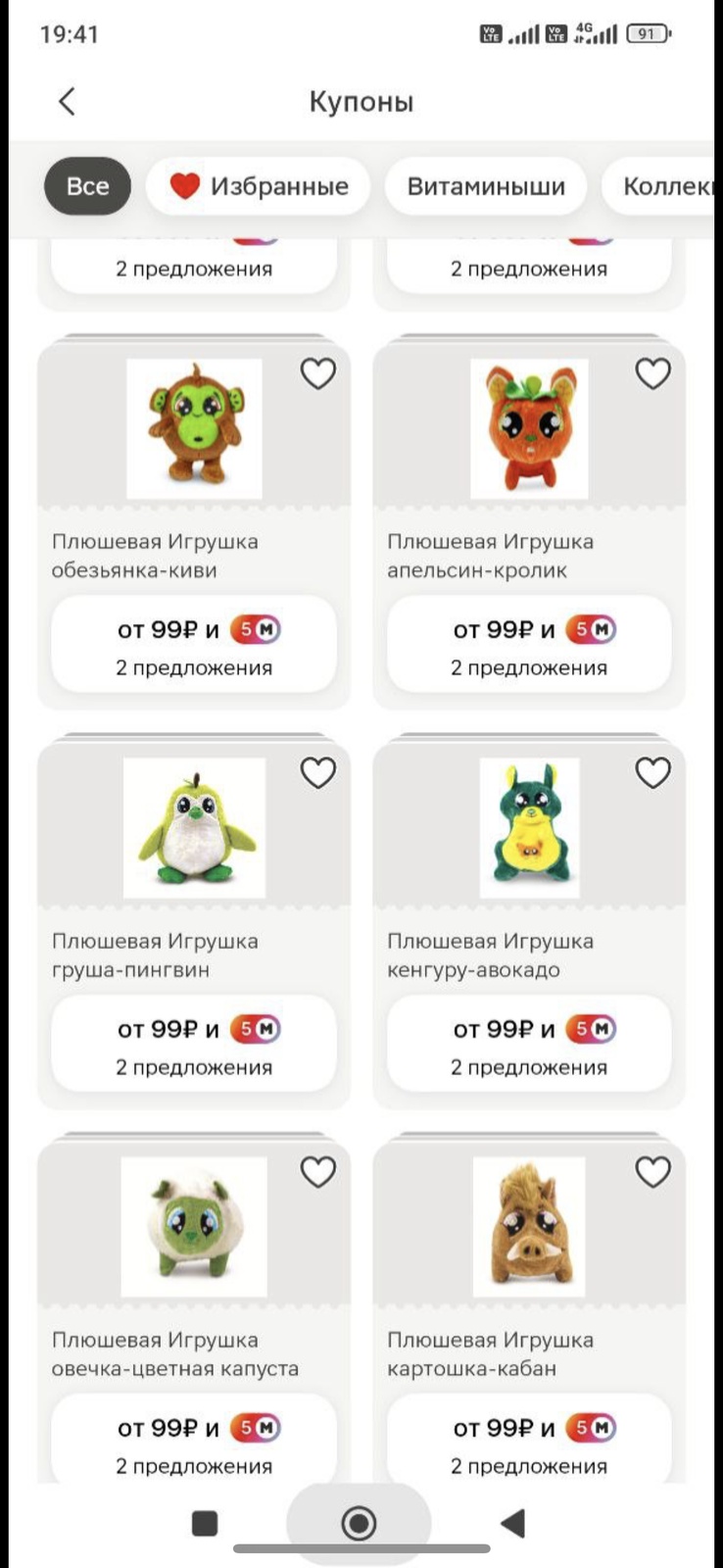Open the овечка-цветная капуста toy card
The height and width of the screenshot is (1568, 723).
tap(194, 1227)
